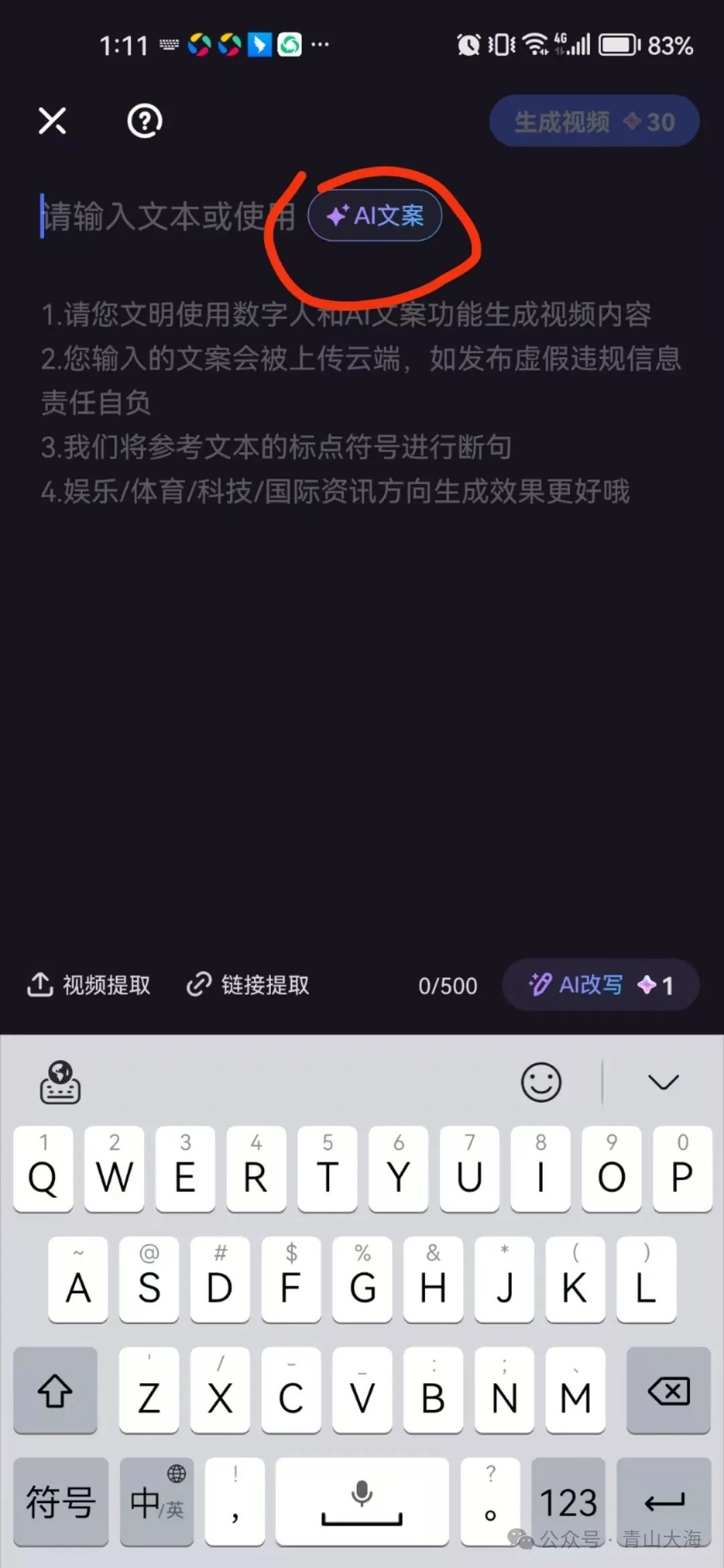Collapse the keyboard with the down chevron

663,1082
